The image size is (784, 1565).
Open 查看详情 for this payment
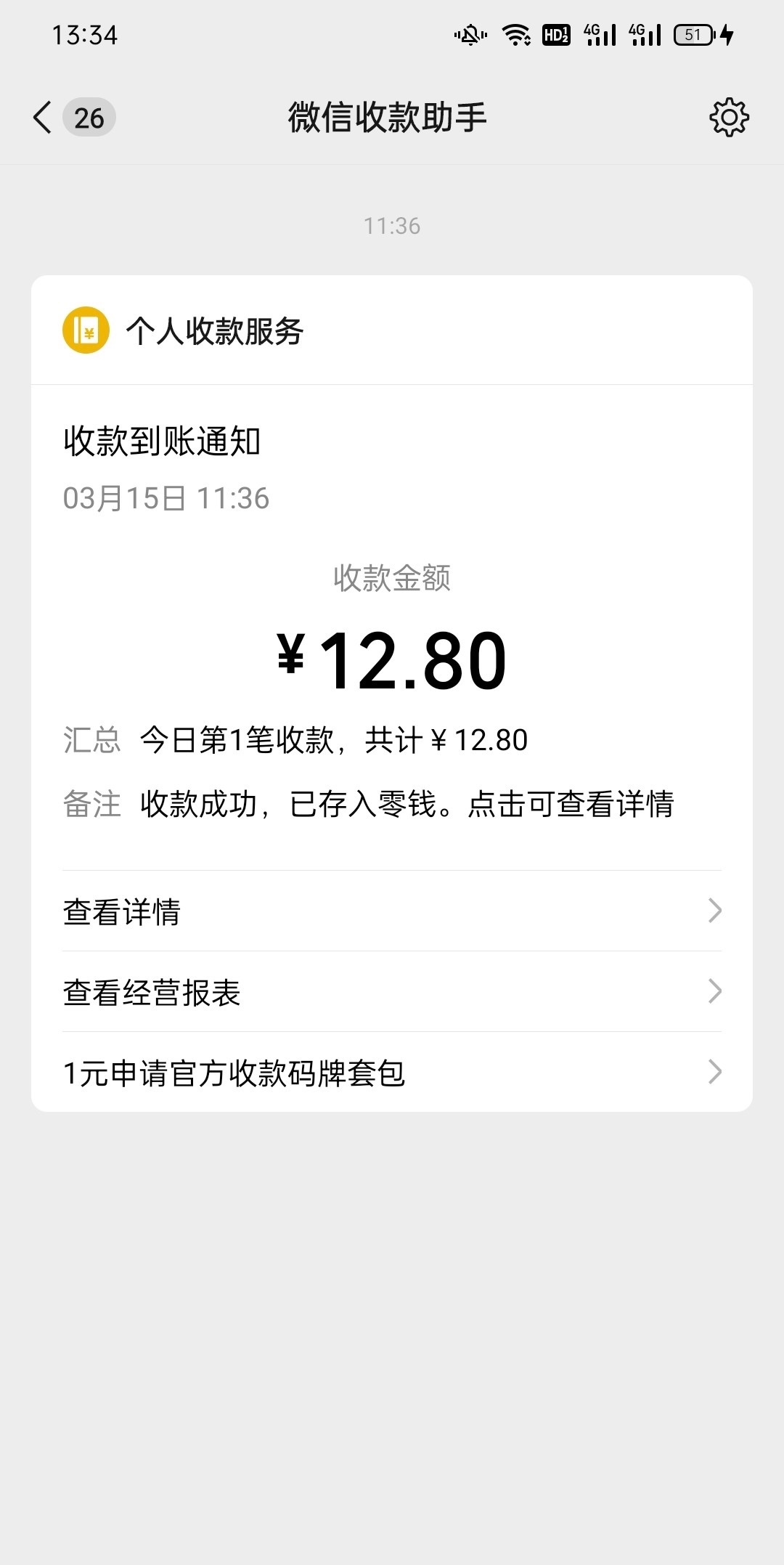[392, 911]
